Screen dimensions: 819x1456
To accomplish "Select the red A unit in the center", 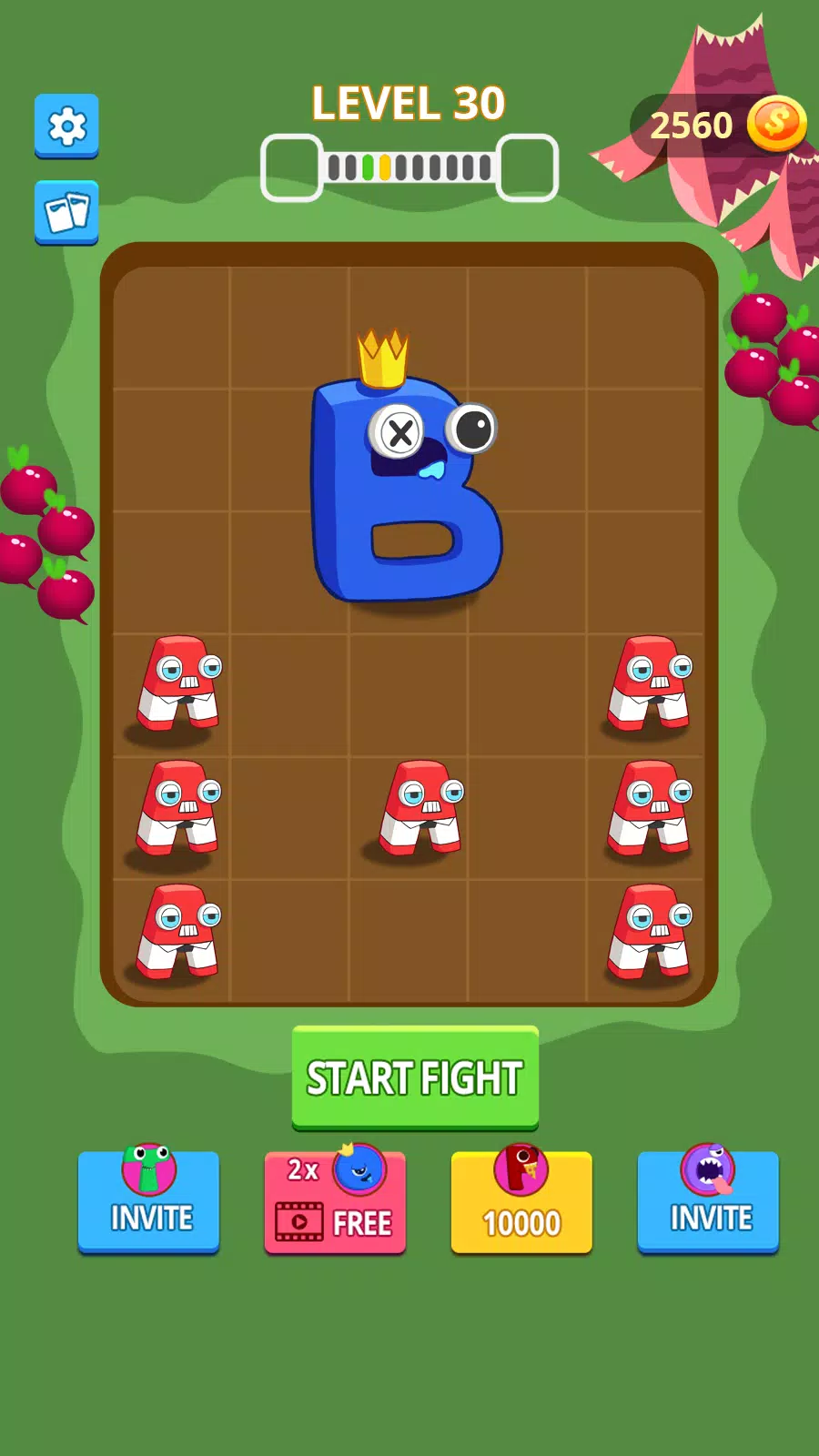I will [x=420, y=810].
